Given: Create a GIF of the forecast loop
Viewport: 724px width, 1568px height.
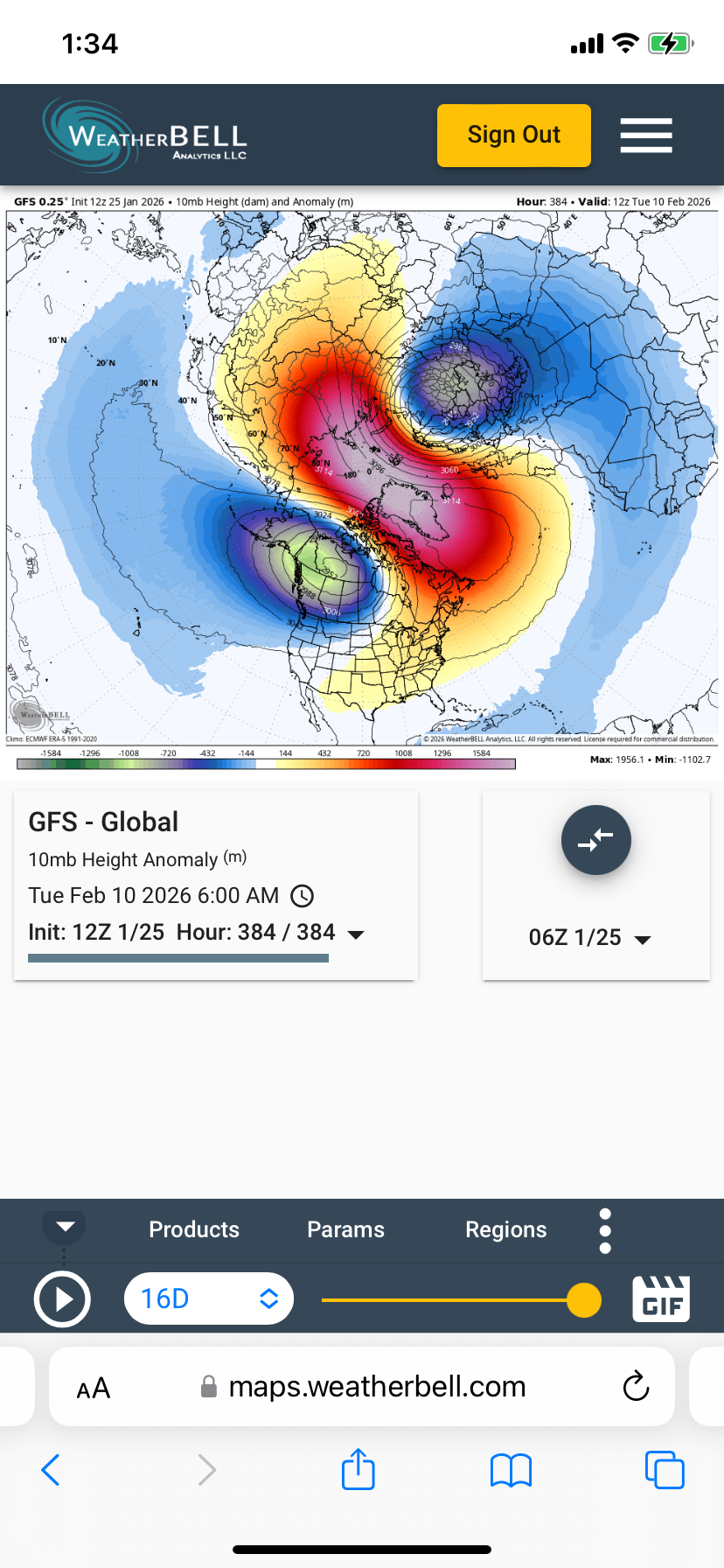Looking at the screenshot, I should tap(661, 1299).
